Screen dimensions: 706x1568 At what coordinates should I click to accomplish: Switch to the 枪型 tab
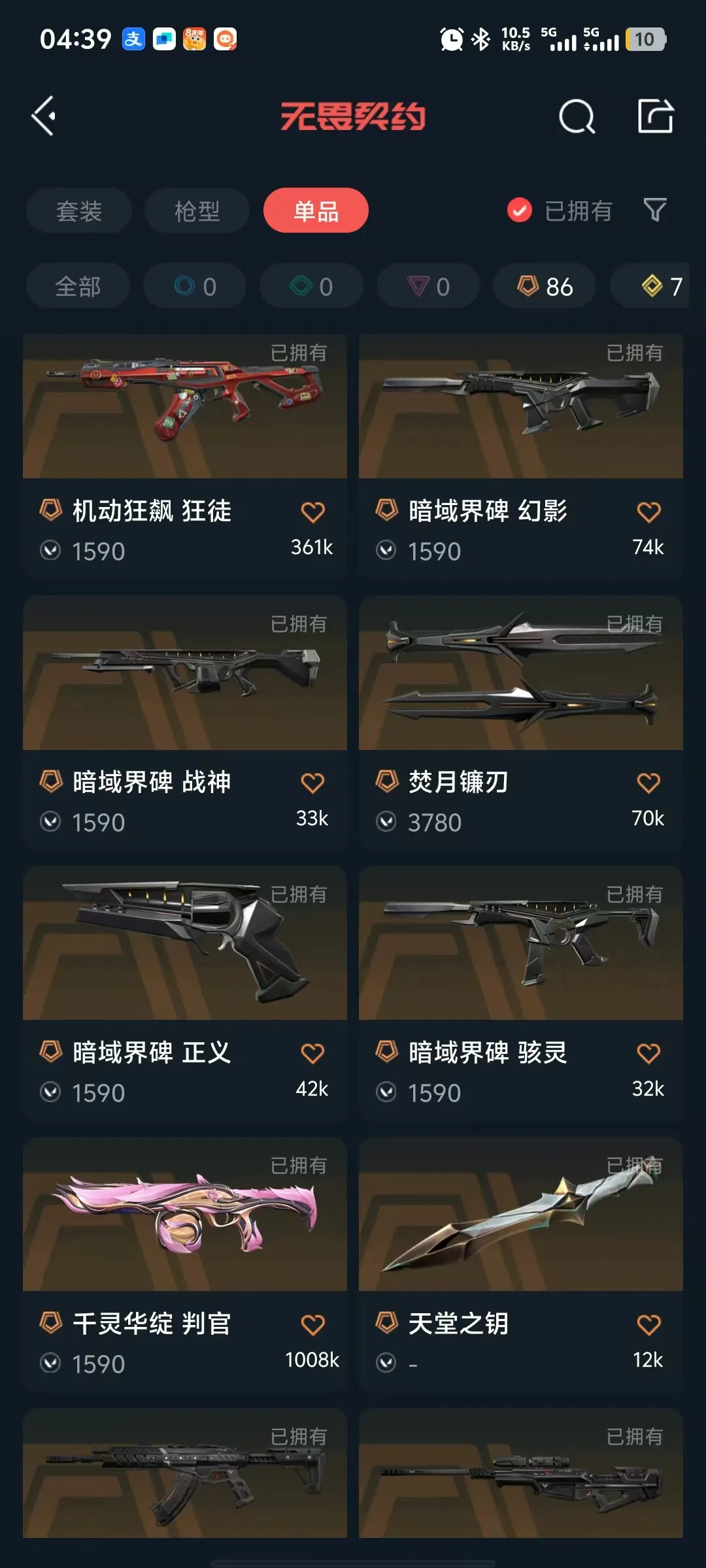point(197,210)
